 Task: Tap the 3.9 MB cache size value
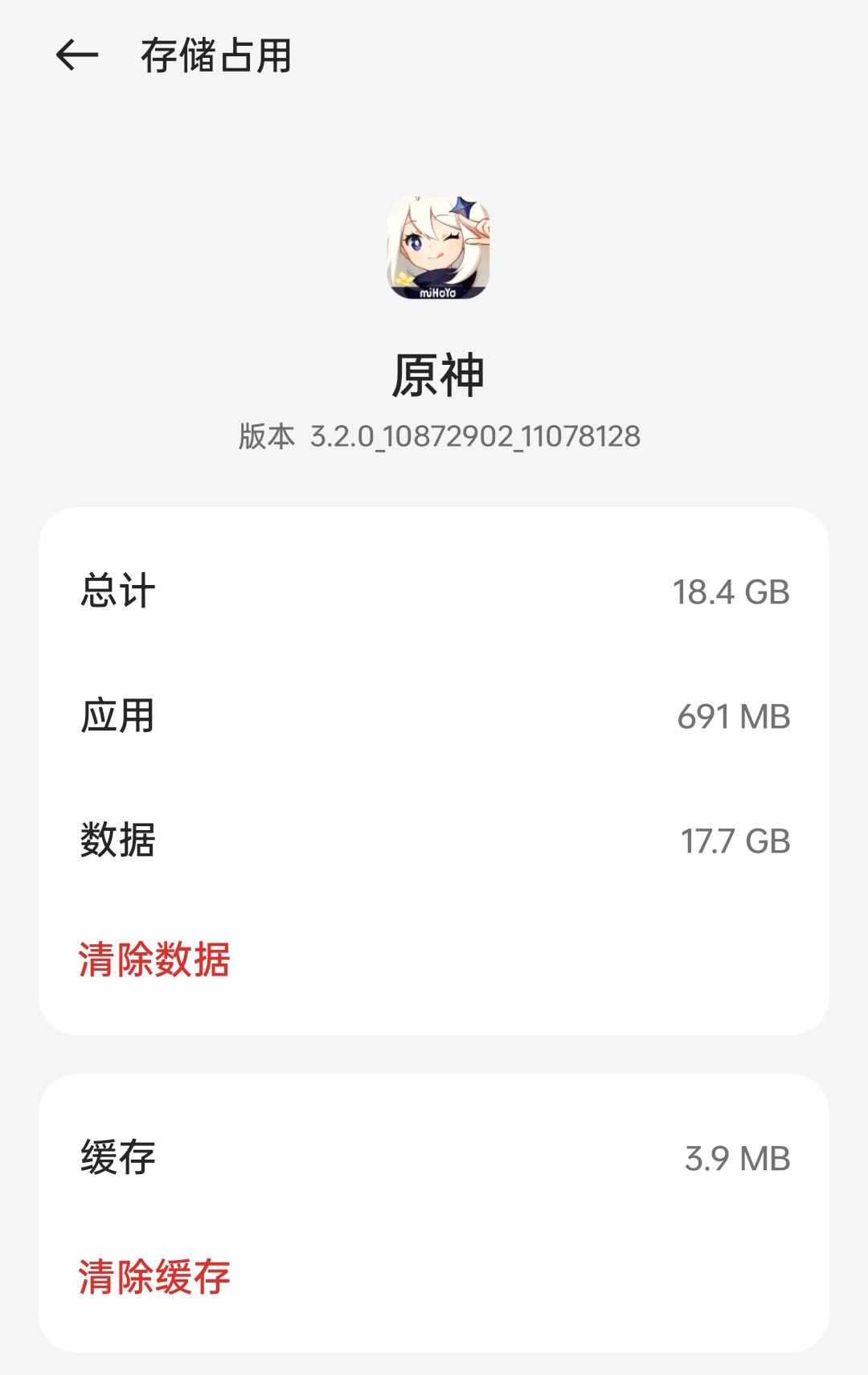(736, 1154)
